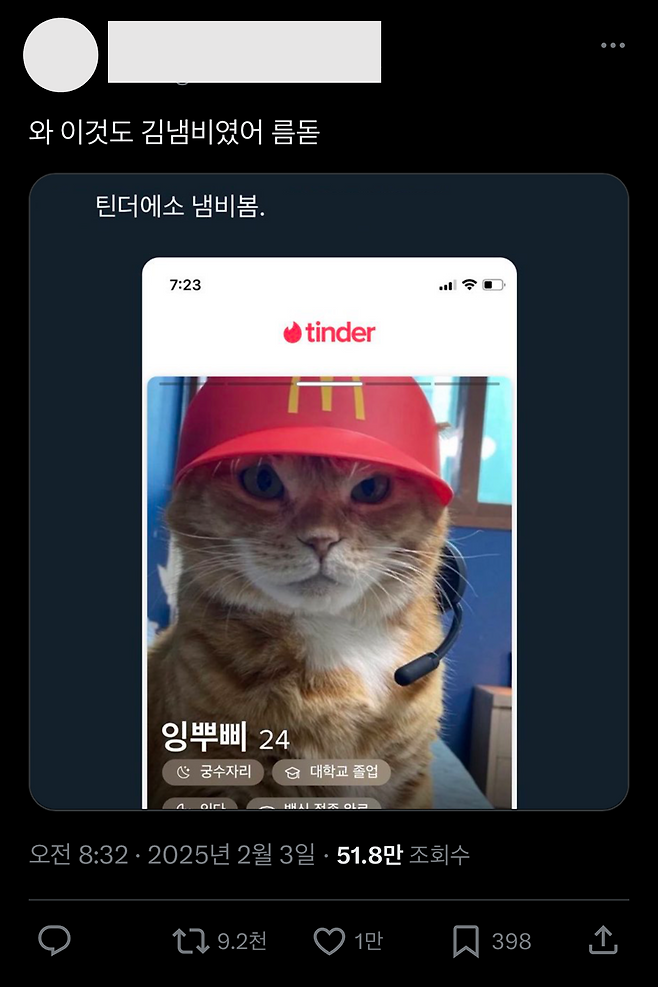Image resolution: width=658 pixels, height=987 pixels.
Task: Retweet this post with 9.2천 reposts
Action: click(190, 940)
